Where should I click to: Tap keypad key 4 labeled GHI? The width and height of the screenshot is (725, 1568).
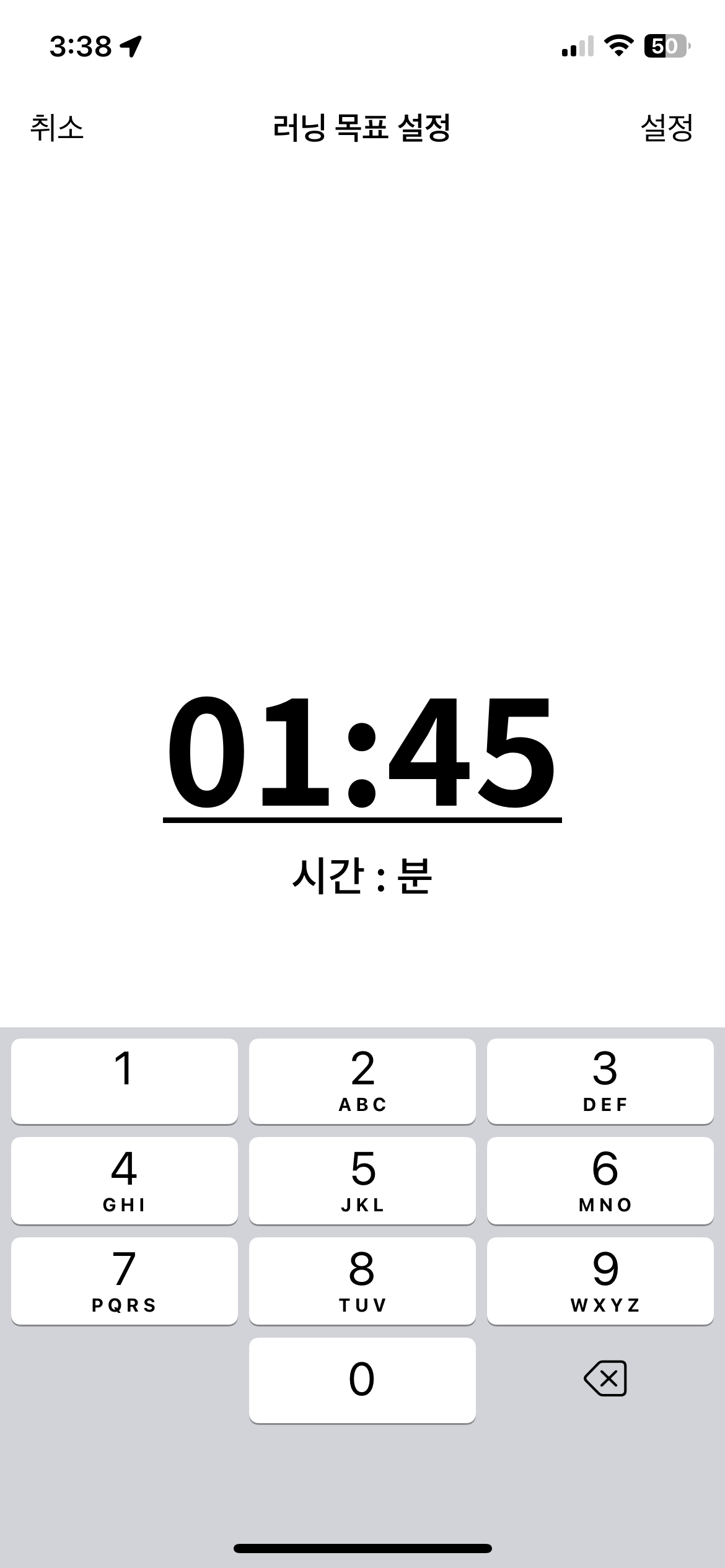tap(123, 1180)
